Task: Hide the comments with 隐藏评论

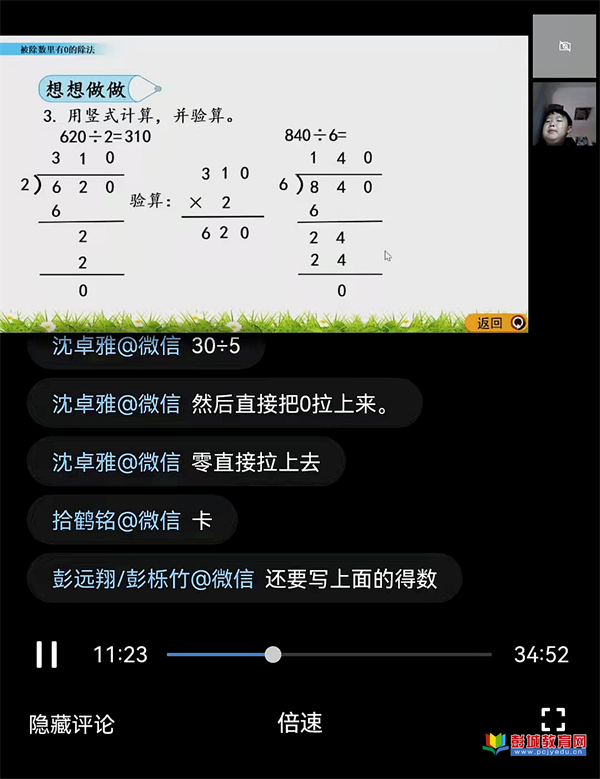Action: click(x=71, y=723)
